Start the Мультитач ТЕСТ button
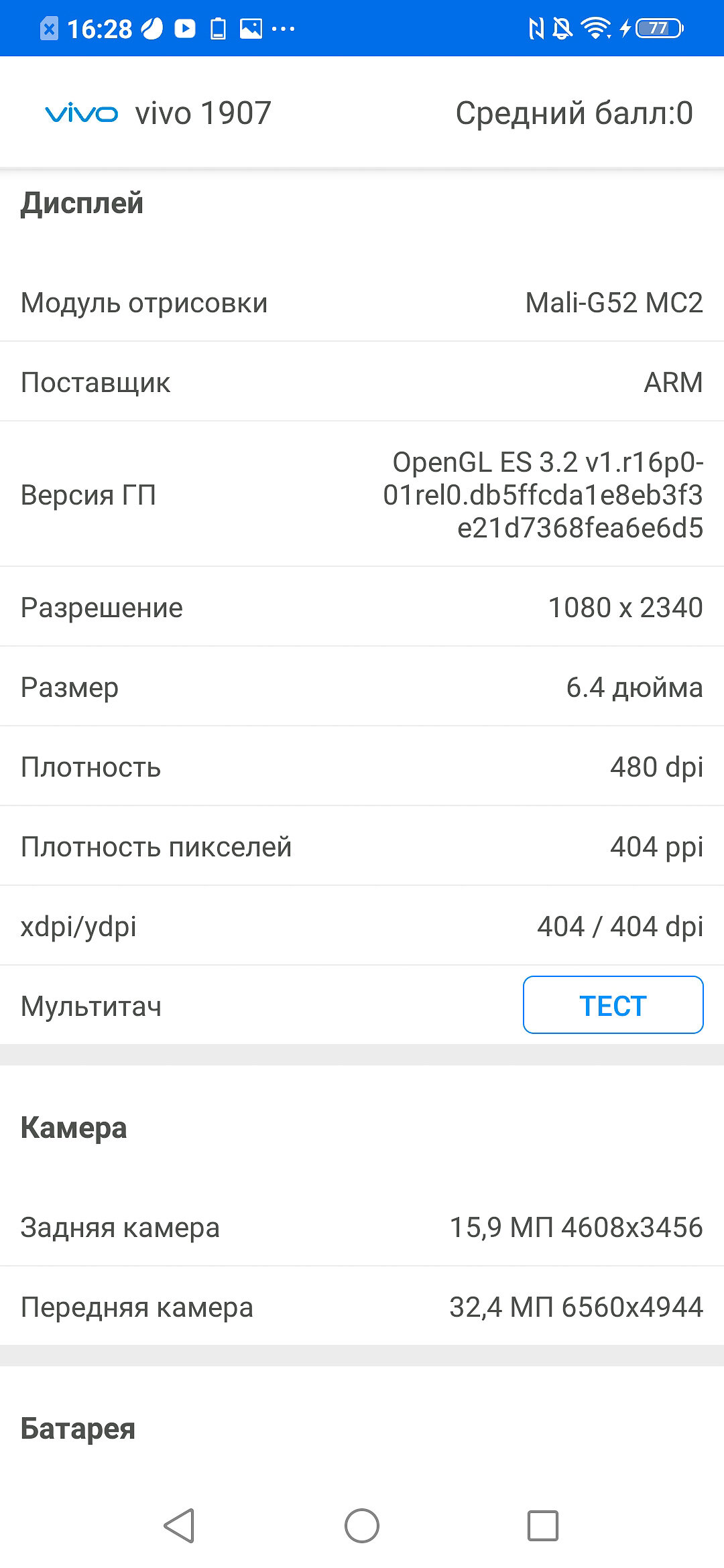 613,1004
